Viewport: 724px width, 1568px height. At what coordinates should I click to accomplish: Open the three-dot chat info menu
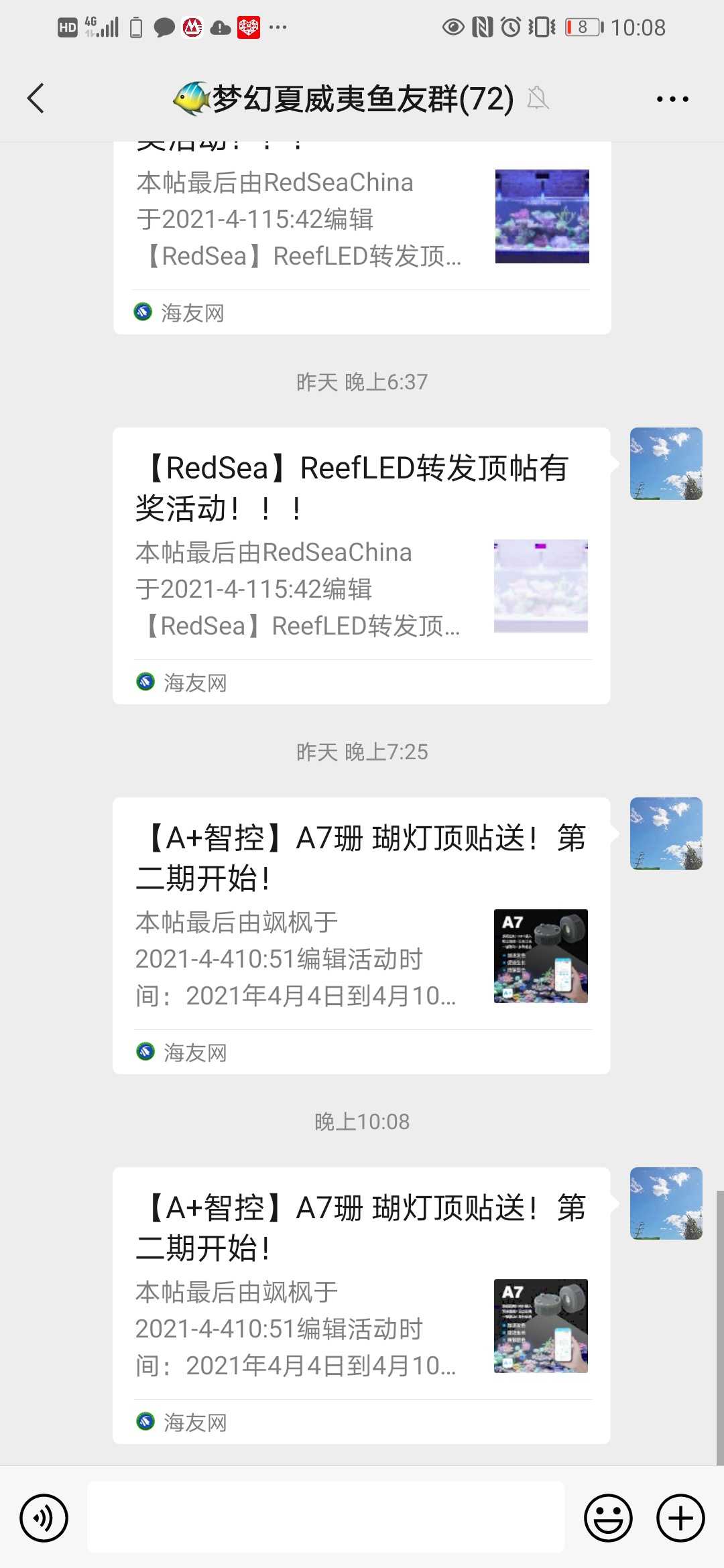(672, 99)
